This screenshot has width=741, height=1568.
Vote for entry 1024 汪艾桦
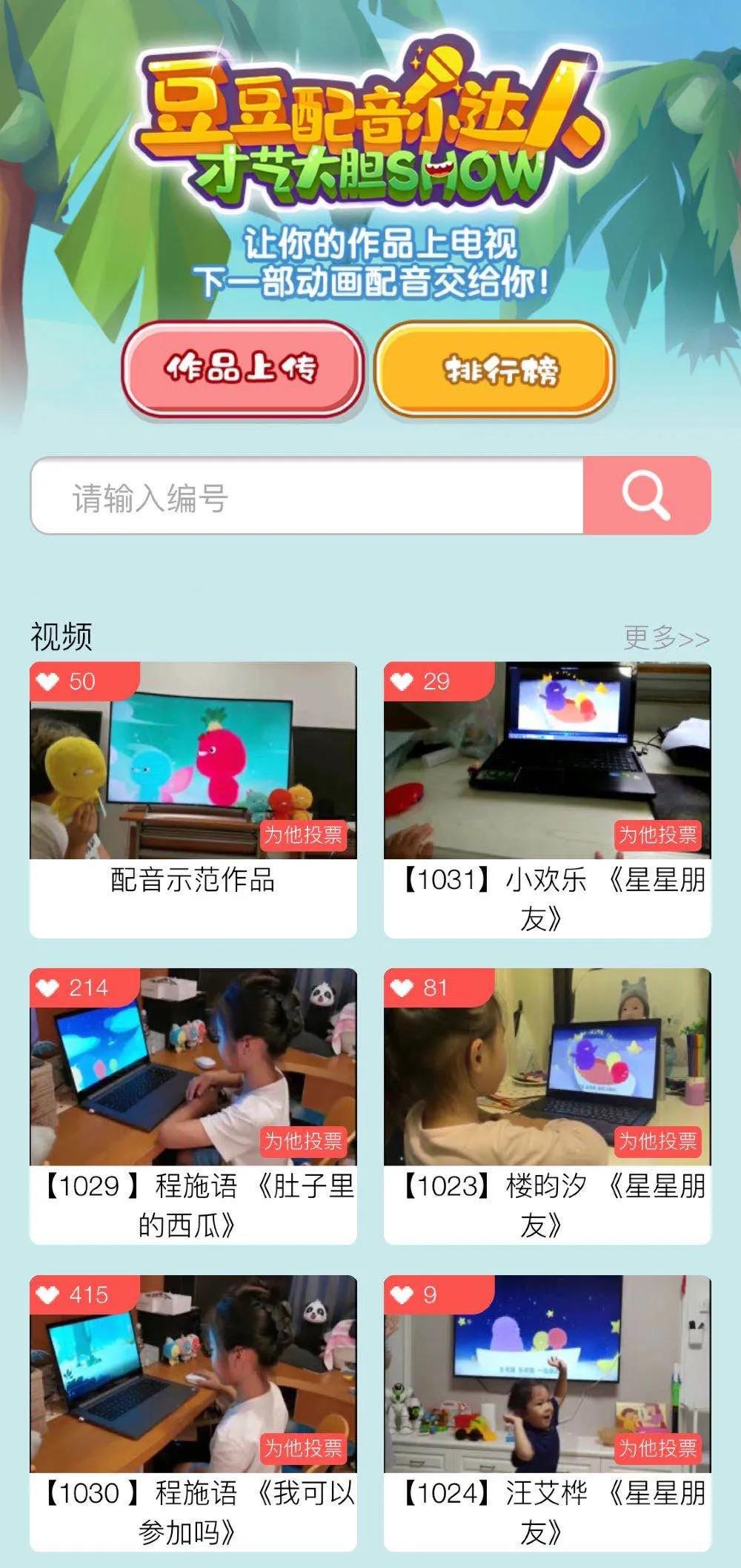(x=658, y=1448)
